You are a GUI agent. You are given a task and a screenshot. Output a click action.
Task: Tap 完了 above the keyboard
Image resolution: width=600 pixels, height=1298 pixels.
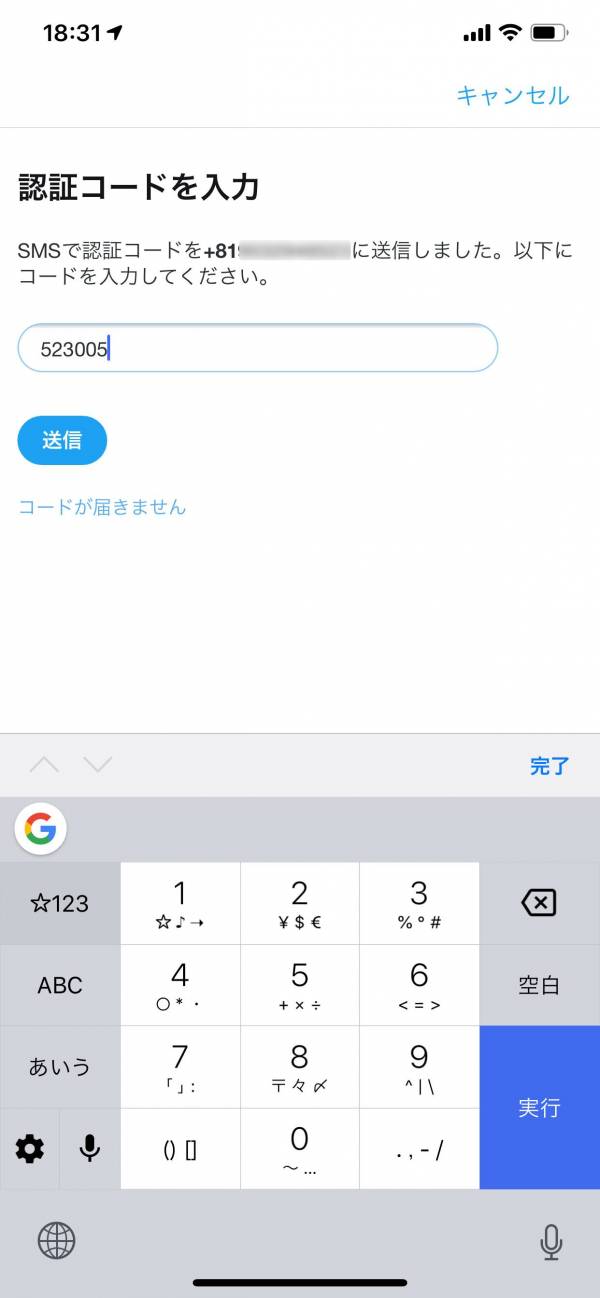tap(549, 766)
